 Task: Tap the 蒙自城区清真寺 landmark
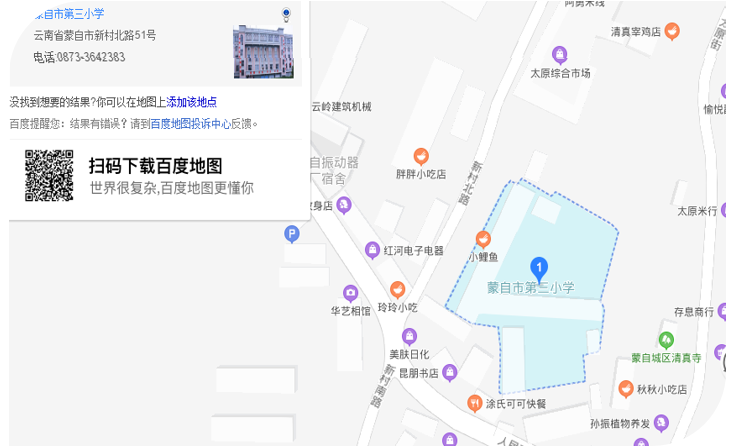coord(667,340)
